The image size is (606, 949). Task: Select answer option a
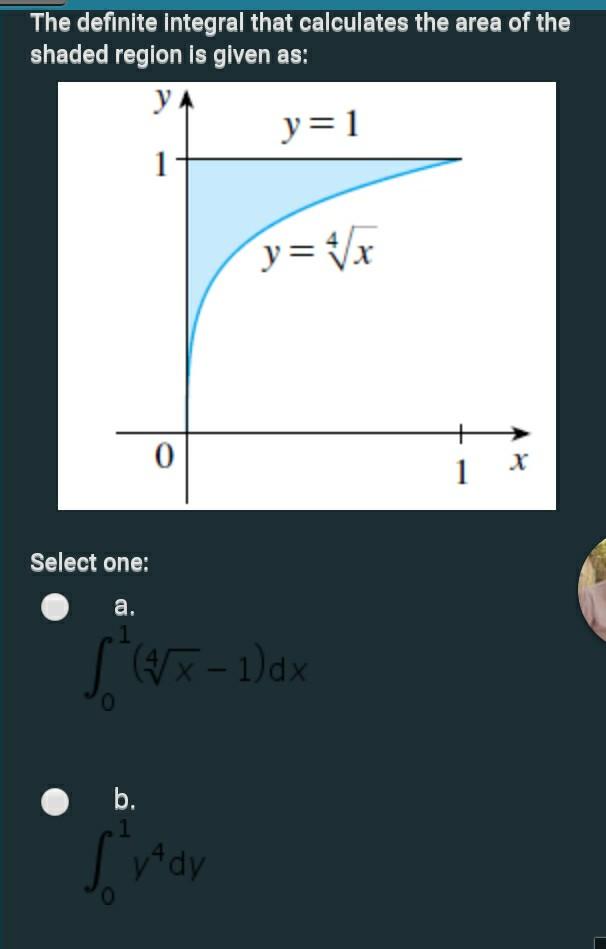point(55,608)
